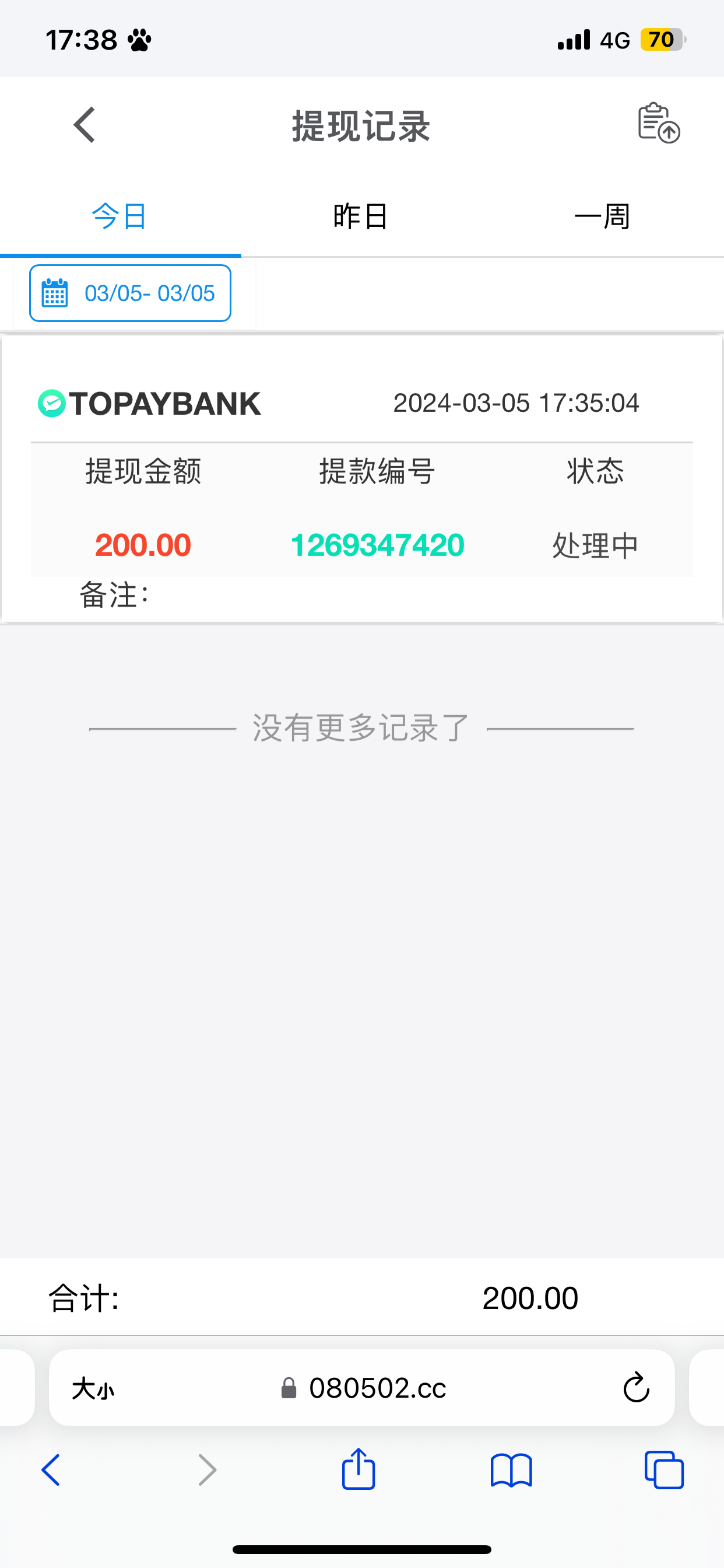
Task: Open withdrawal record 1269347420
Action: pos(377,545)
